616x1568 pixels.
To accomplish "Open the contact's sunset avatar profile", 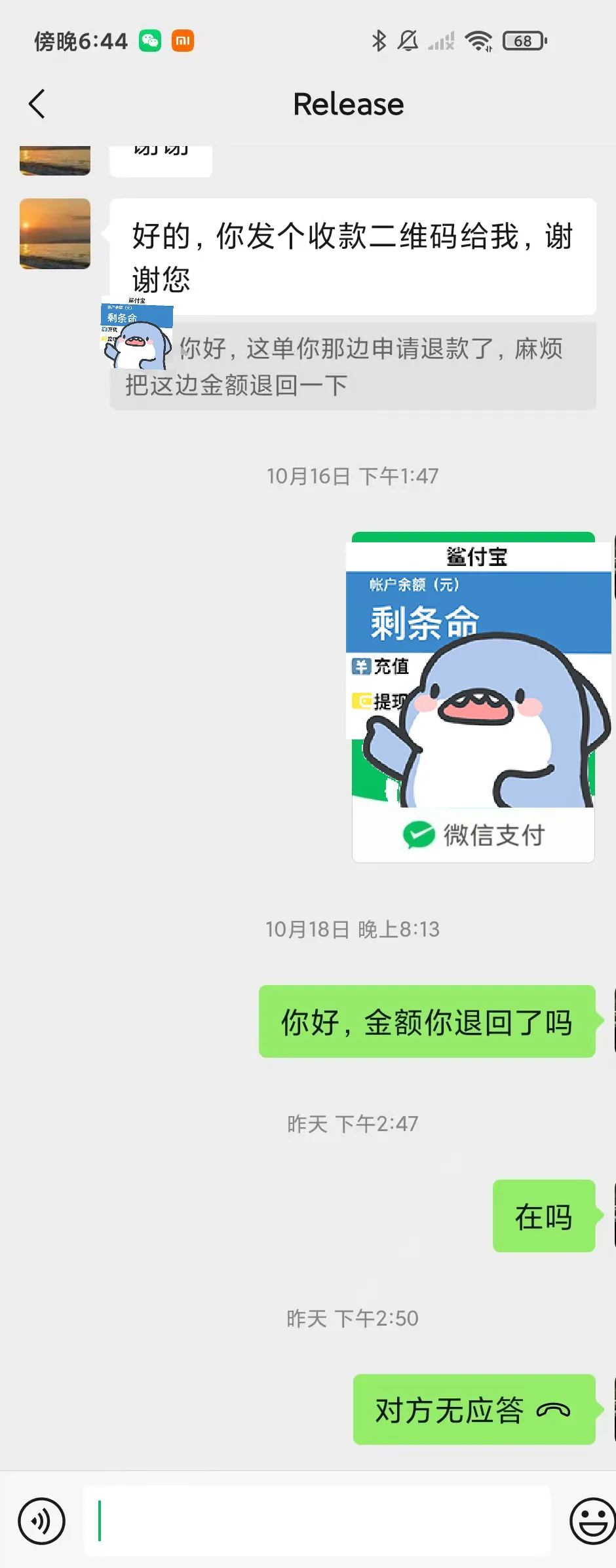I will (55, 234).
